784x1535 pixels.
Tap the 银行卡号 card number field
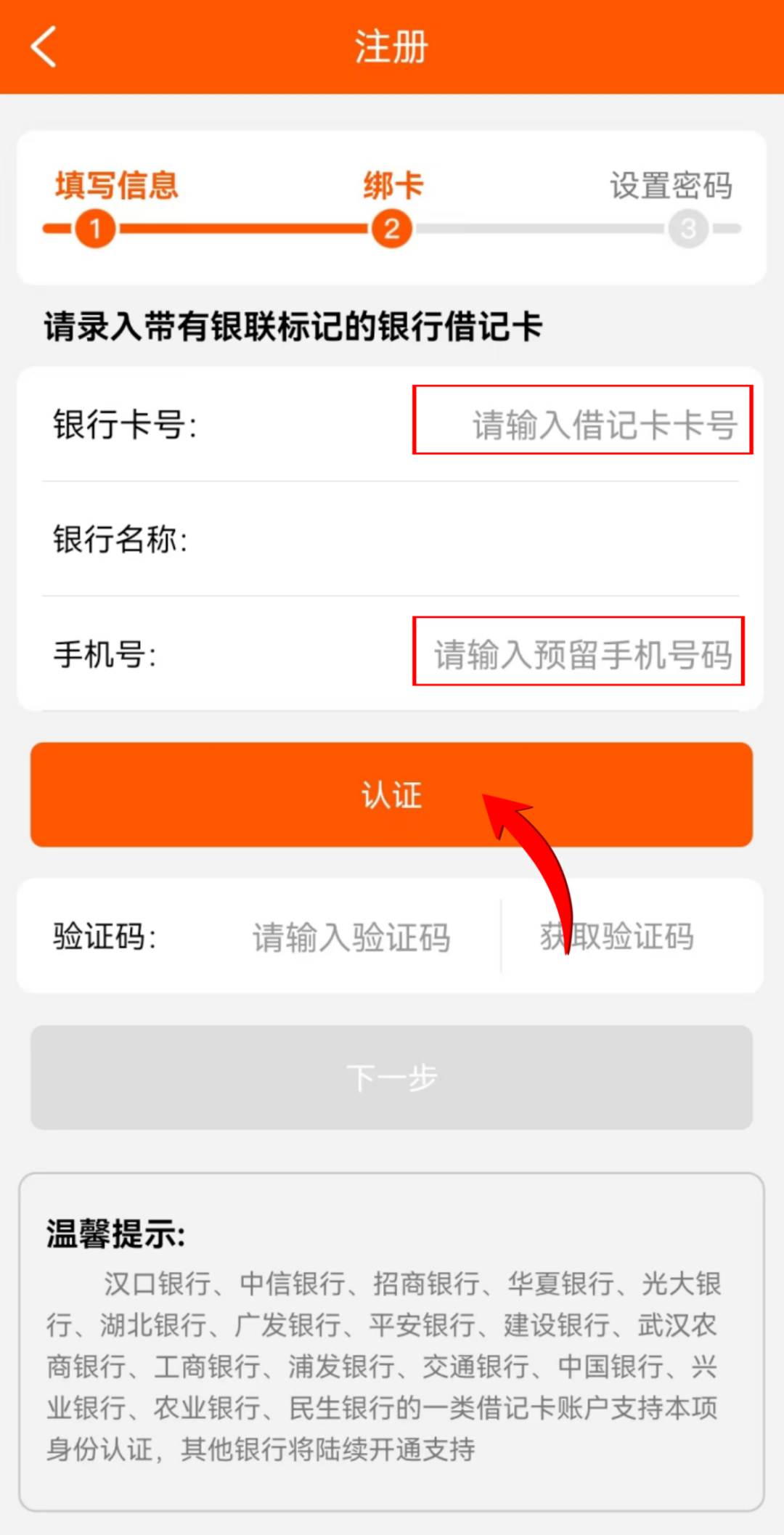tap(582, 421)
